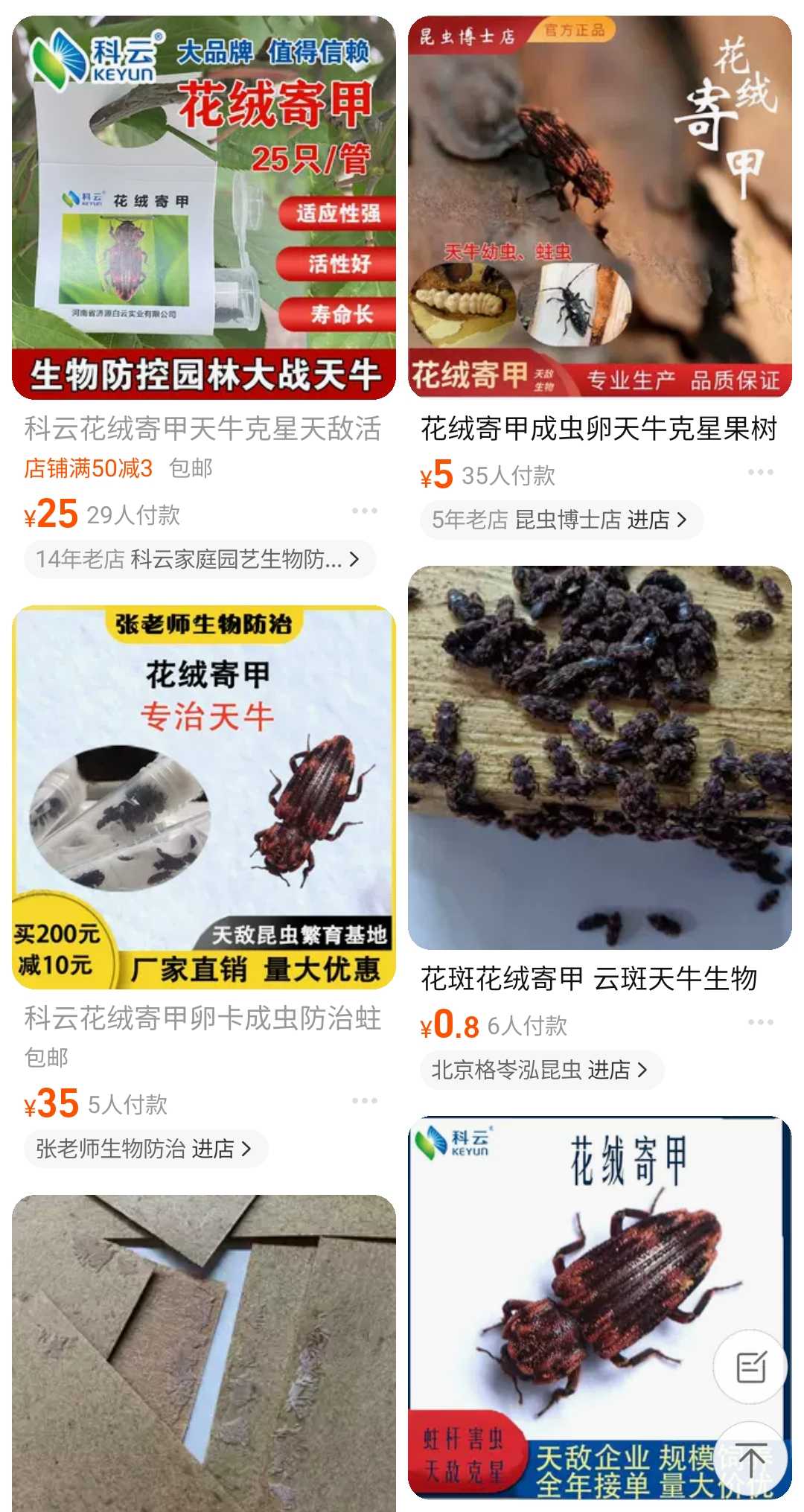Jump back to top with the arrow button
Image resolution: width=804 pixels, height=1512 pixels.
coord(750,1459)
